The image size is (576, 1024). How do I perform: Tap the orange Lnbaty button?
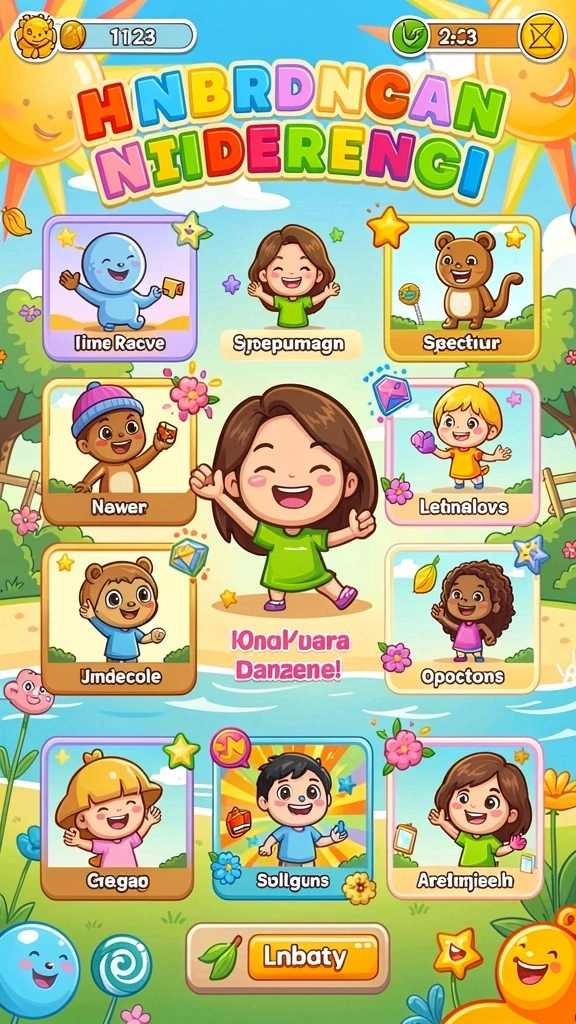pos(313,957)
